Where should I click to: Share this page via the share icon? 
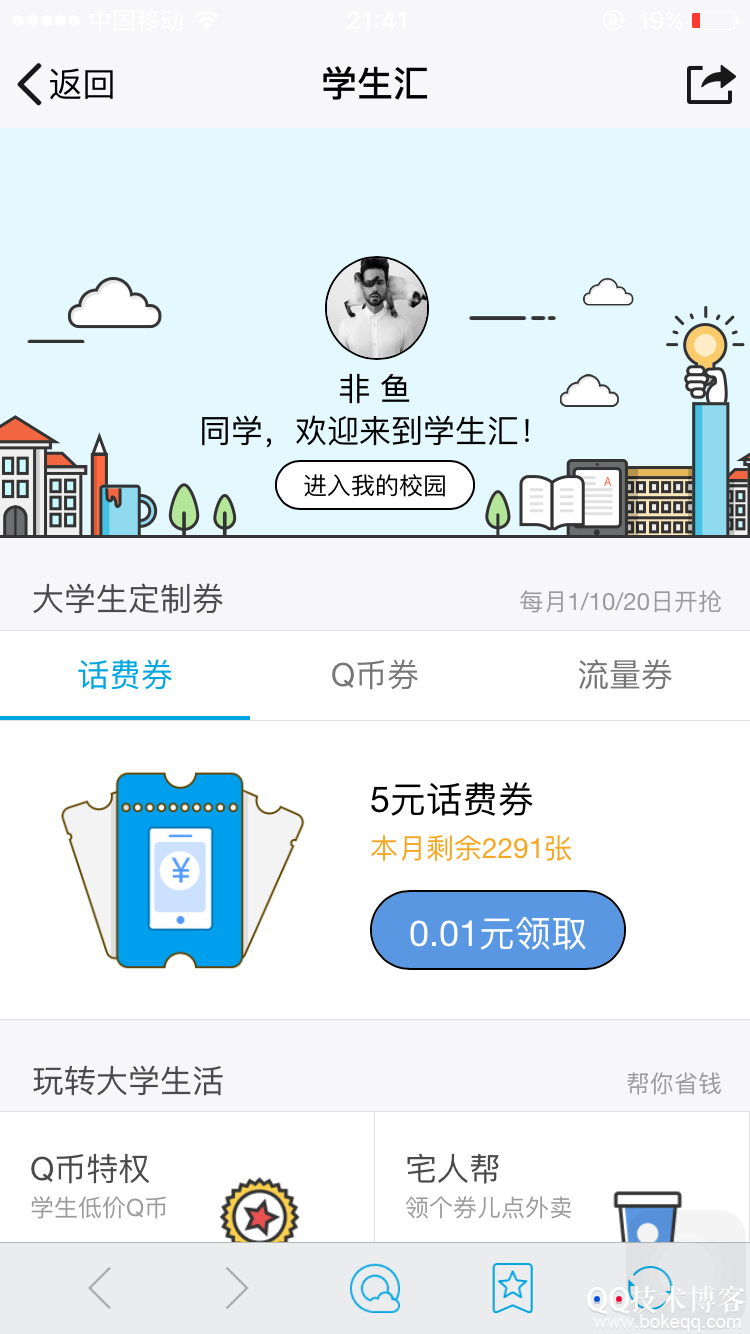[710, 84]
